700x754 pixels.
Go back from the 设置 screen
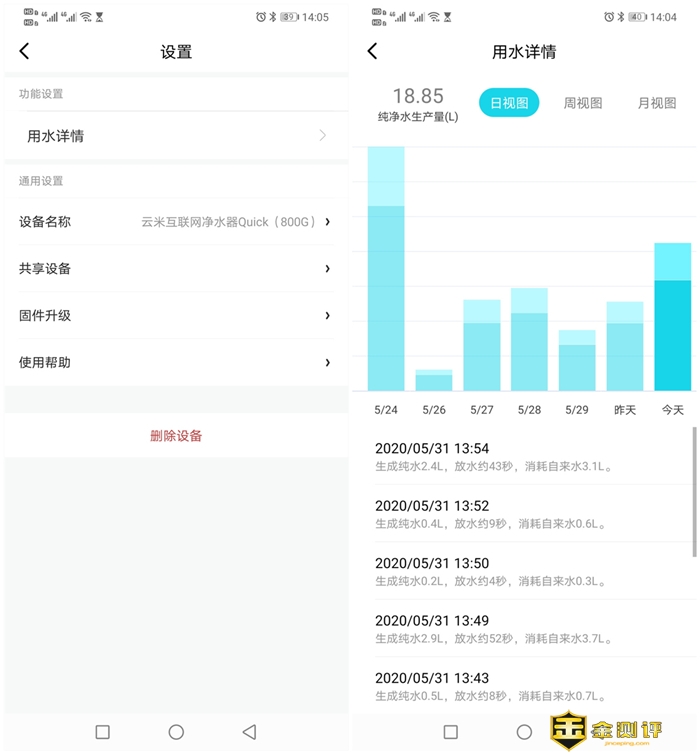pyautogui.click(x=25, y=51)
